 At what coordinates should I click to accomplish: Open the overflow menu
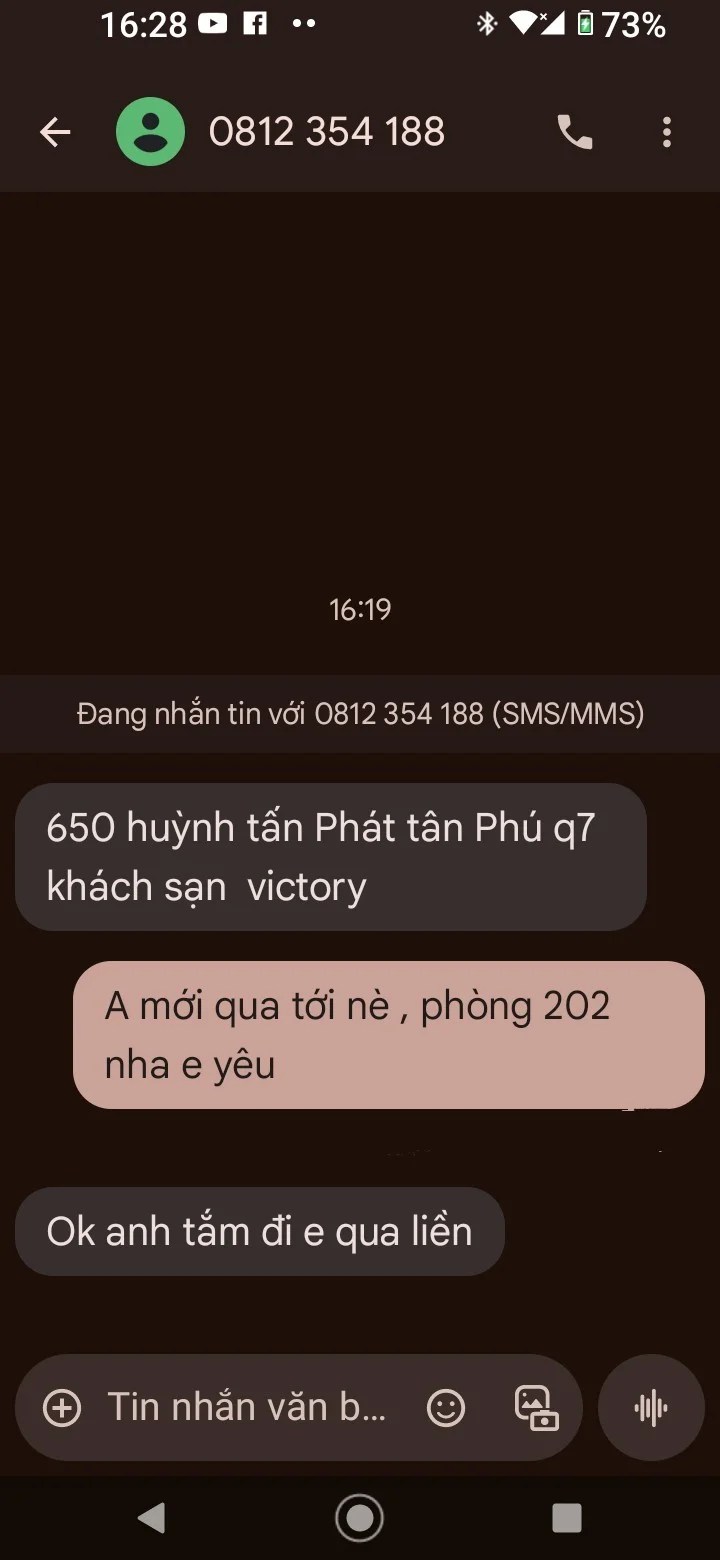[x=666, y=132]
